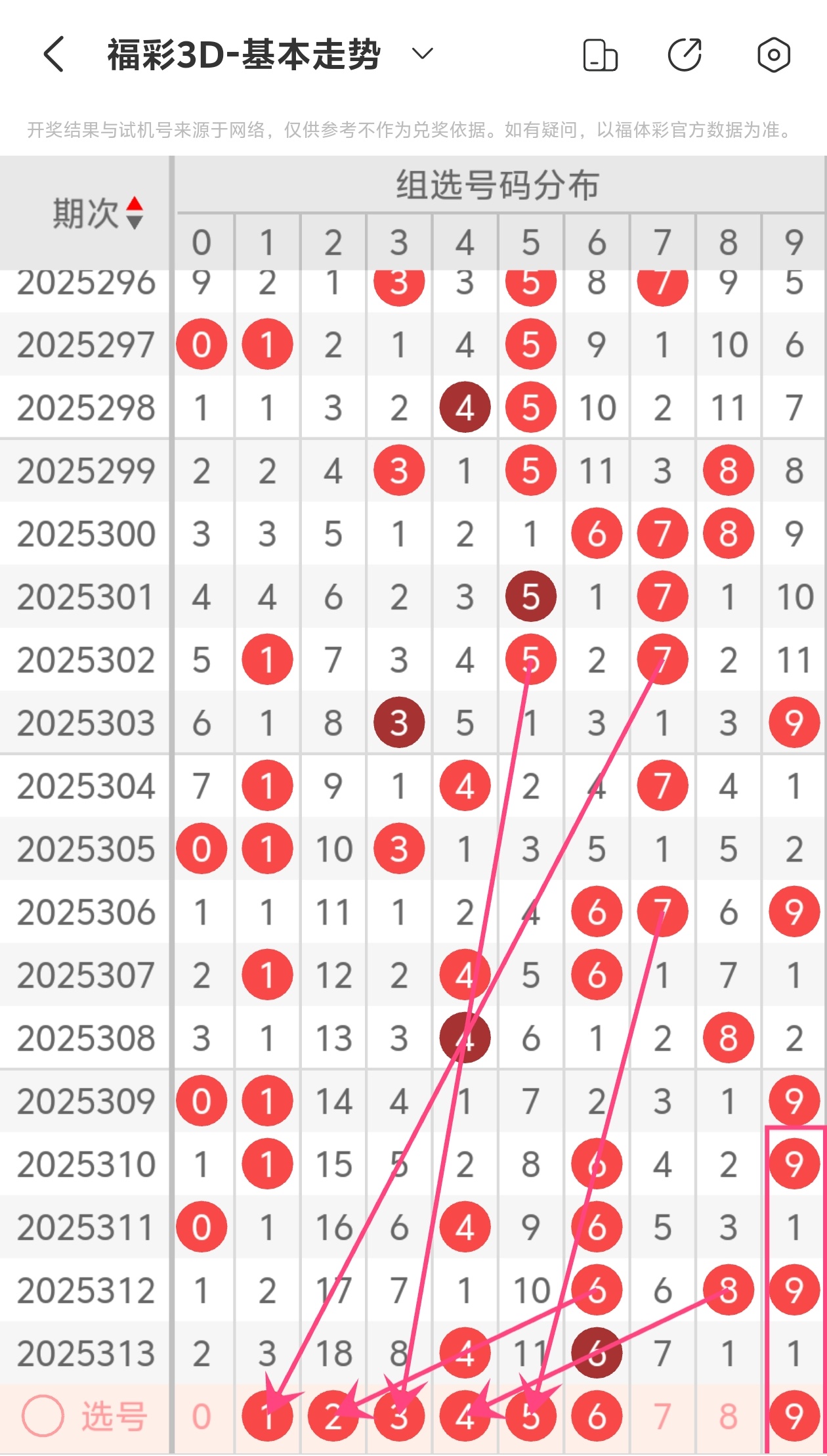Open chart settings hexagon icon
Image resolution: width=827 pixels, height=1456 pixels.
click(x=773, y=55)
